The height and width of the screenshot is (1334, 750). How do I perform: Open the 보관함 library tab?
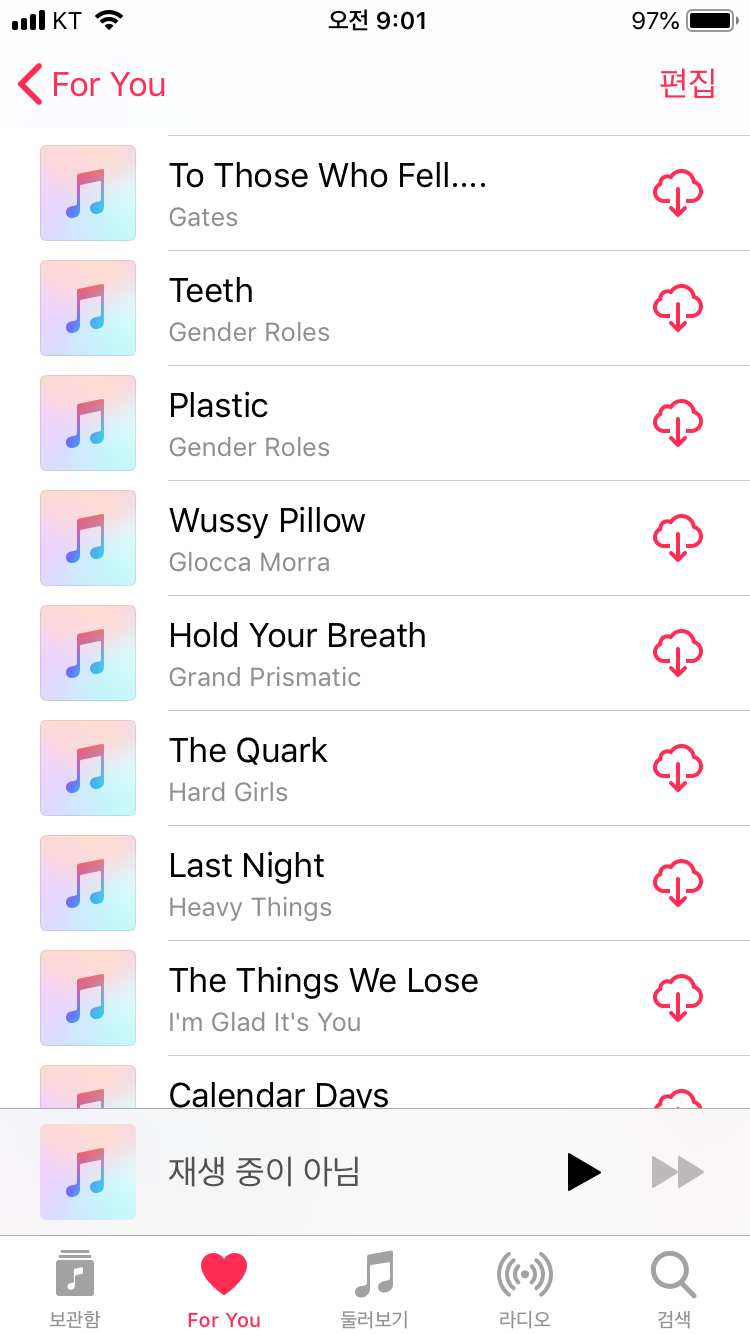click(x=75, y=1289)
